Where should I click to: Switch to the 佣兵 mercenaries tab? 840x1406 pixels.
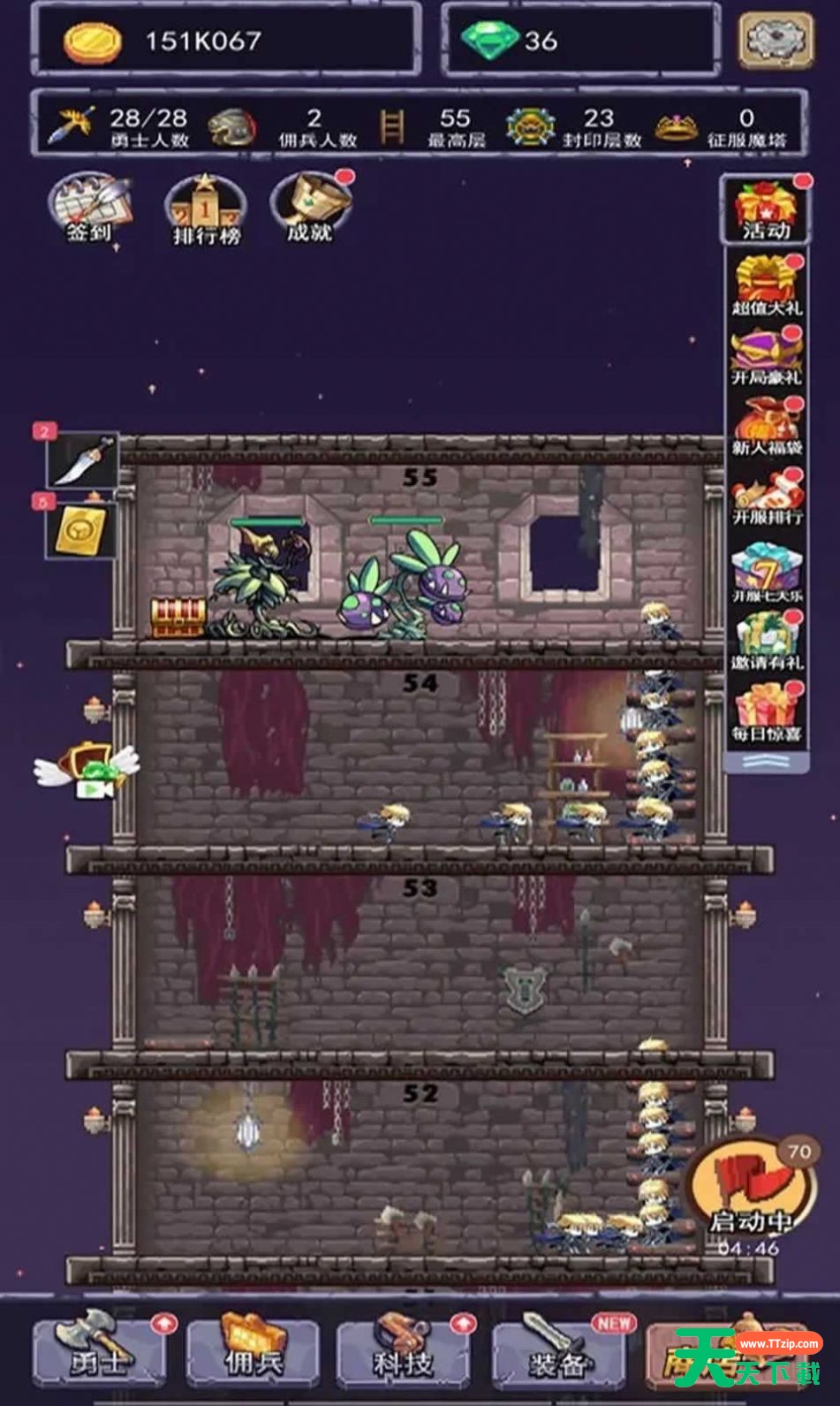pos(254,1349)
